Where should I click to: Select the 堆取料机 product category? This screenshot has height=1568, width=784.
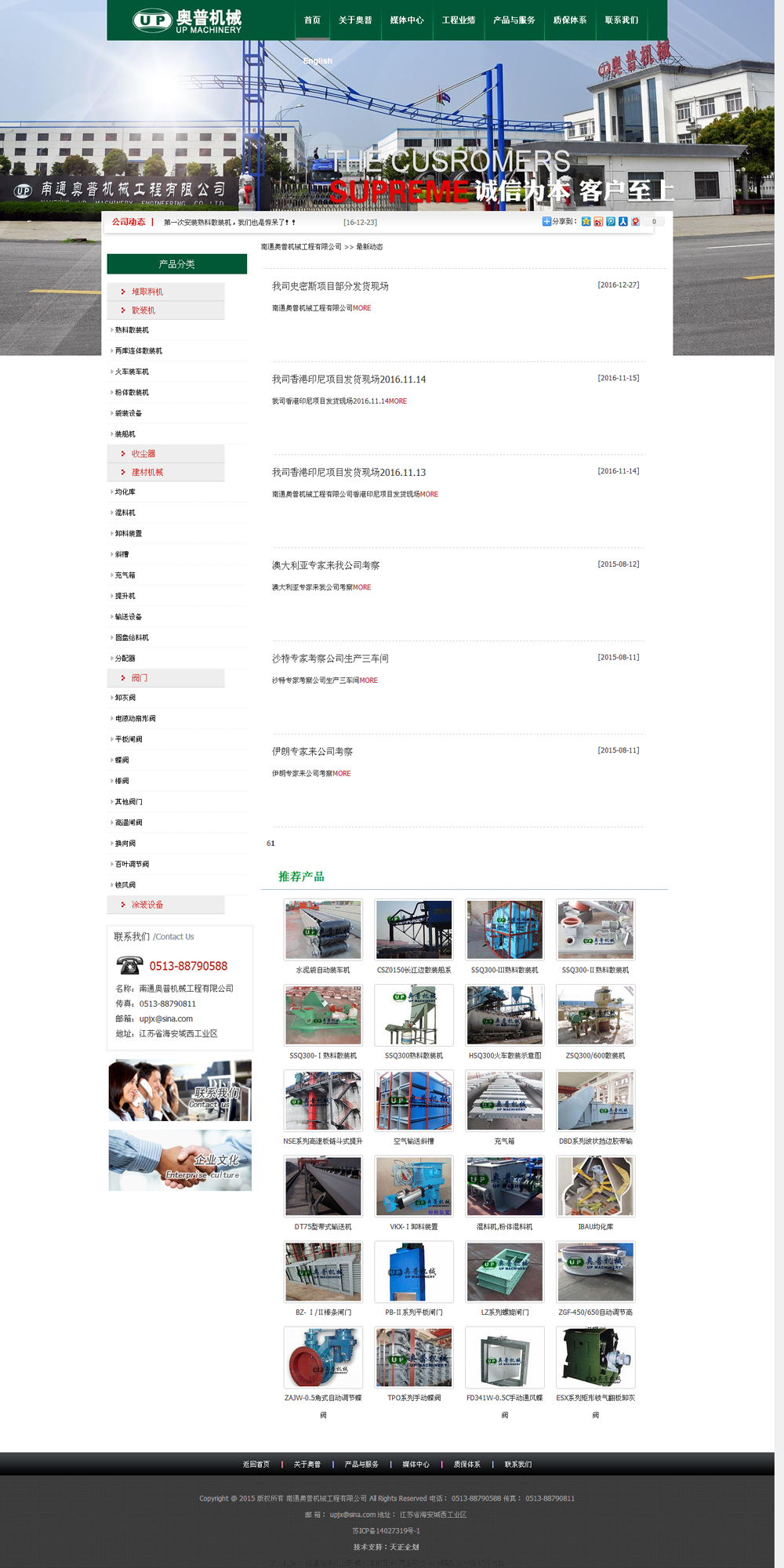[147, 292]
